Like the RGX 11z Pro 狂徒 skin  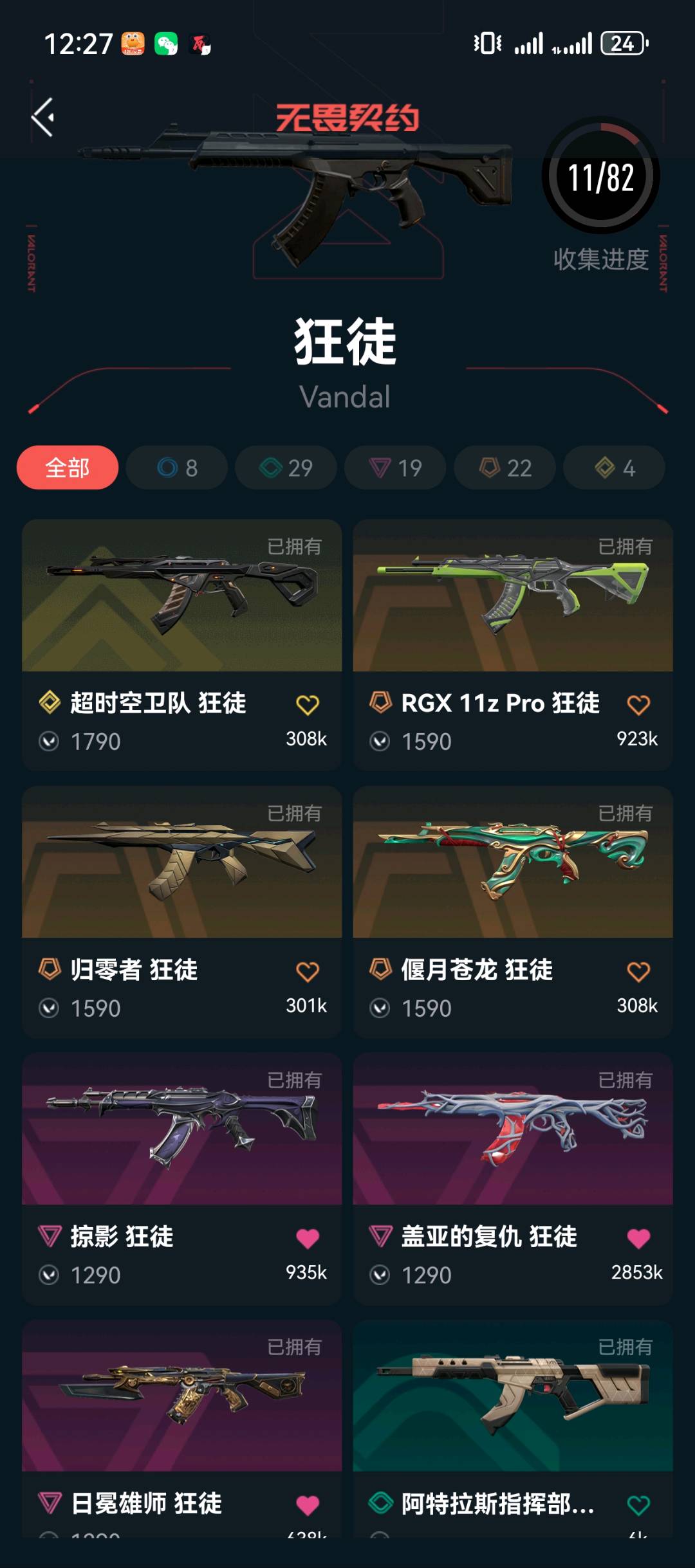click(638, 705)
